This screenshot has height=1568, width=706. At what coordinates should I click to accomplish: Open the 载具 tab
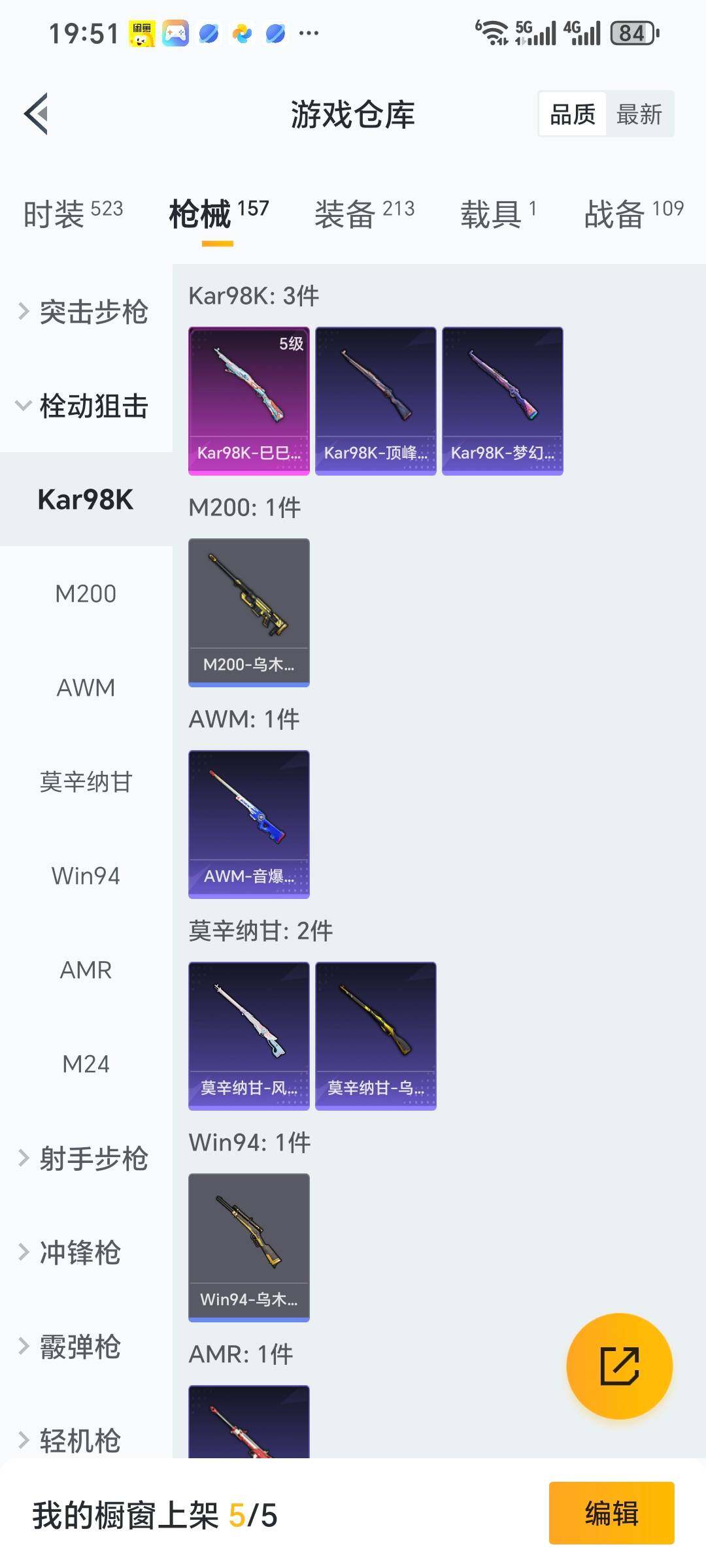(497, 214)
